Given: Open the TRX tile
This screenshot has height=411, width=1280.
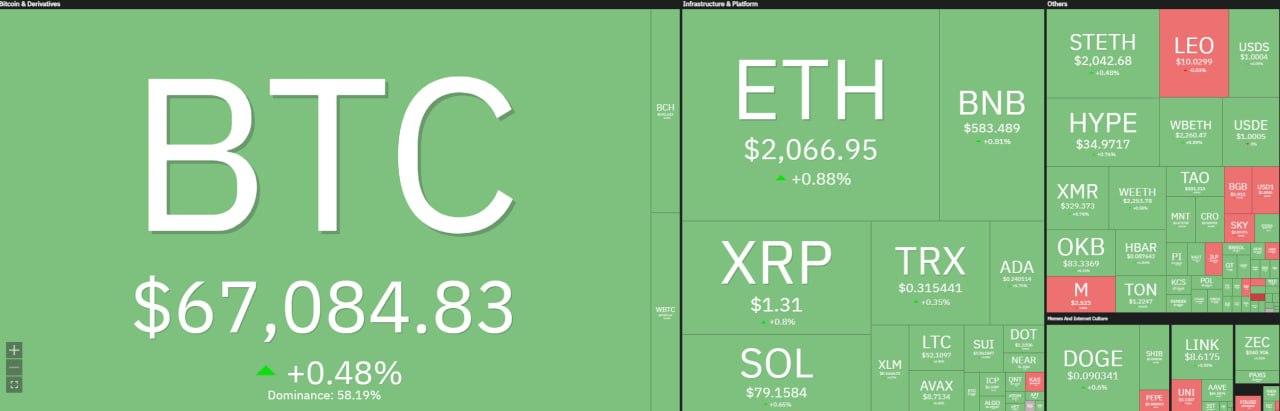Looking at the screenshot, I should (x=930, y=272).
